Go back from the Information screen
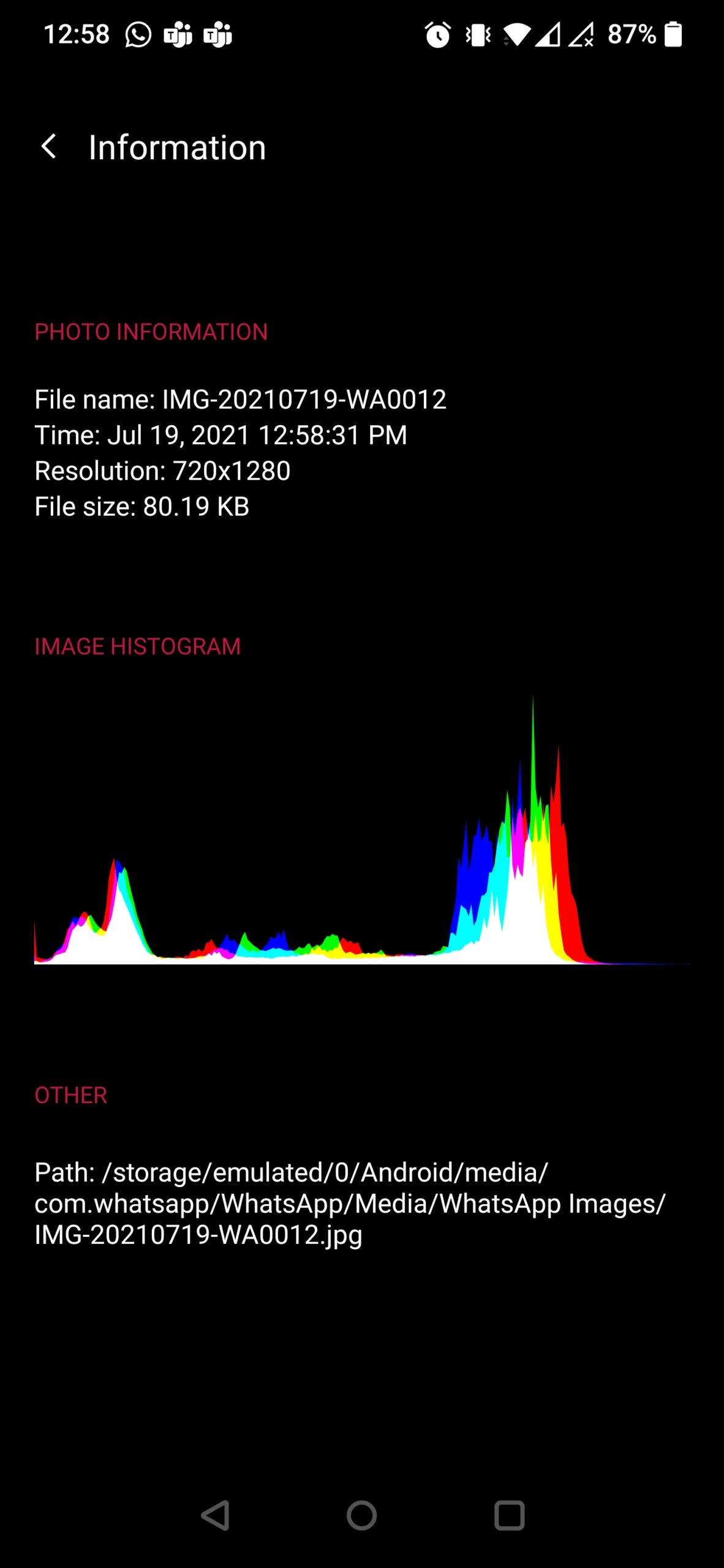This screenshot has width=724, height=1568. (49, 147)
